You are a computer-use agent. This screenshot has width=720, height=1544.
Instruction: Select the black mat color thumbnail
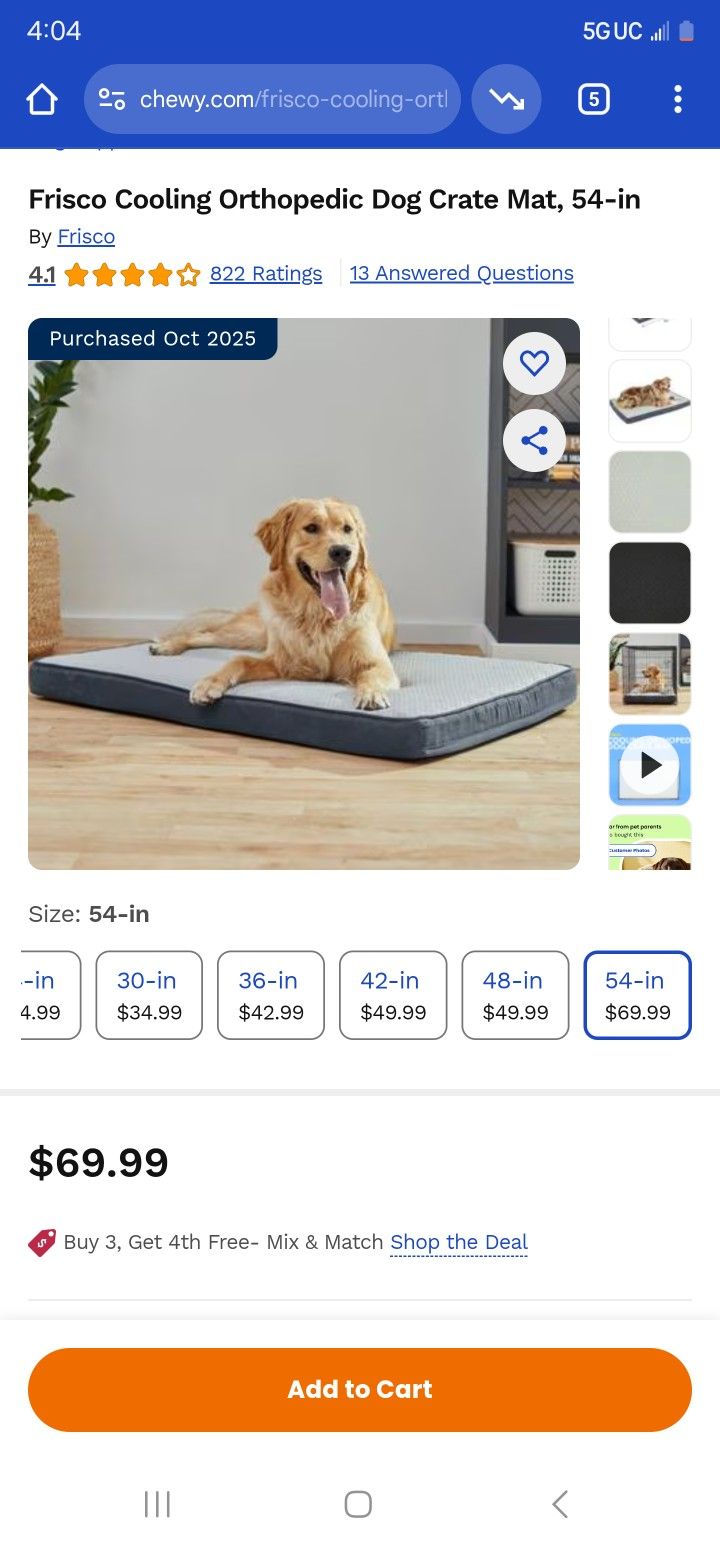pos(650,583)
